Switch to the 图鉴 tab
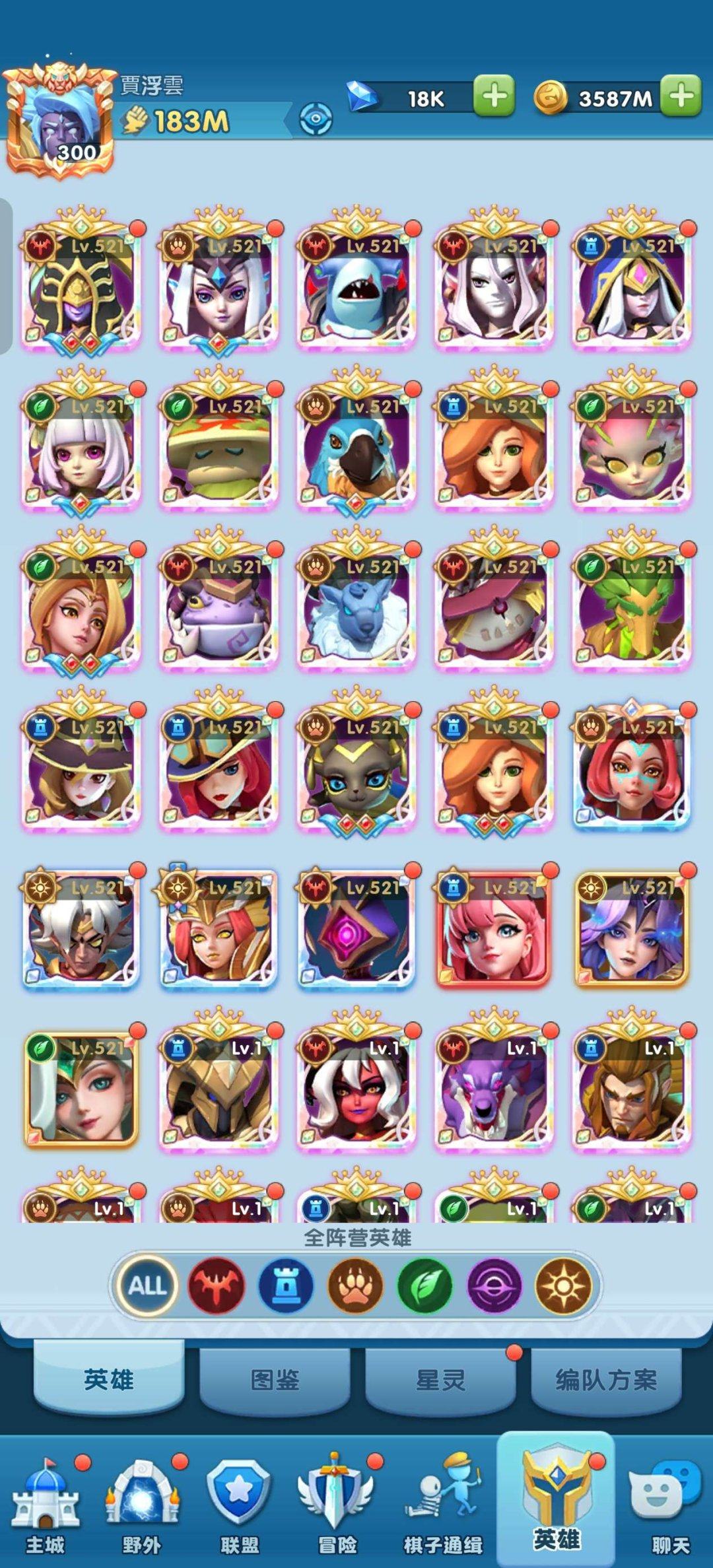Screen dimensions: 713x1568 point(275,1380)
